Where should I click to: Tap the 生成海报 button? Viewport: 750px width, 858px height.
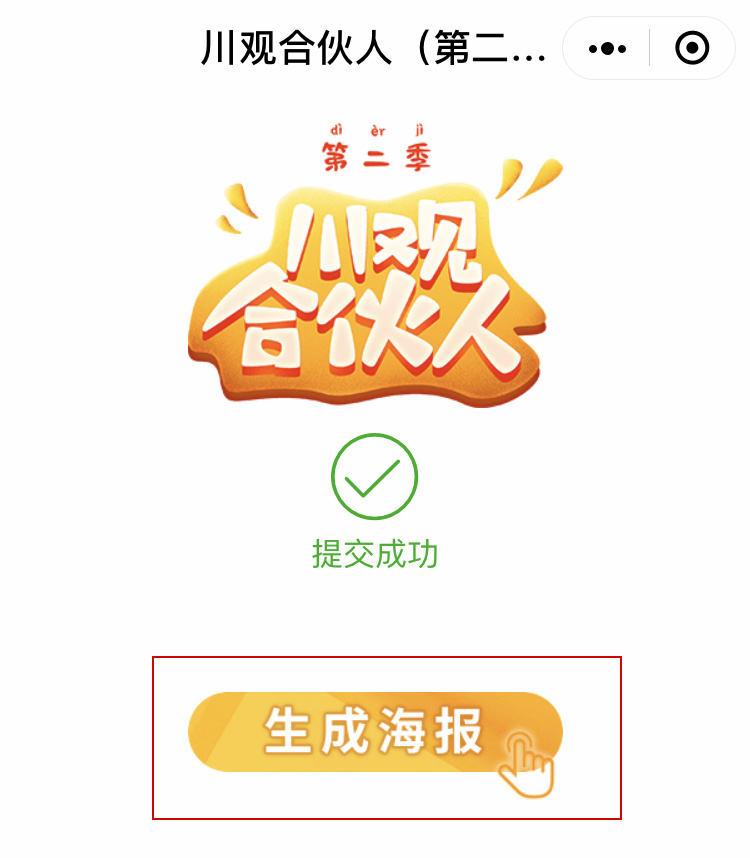click(374, 733)
